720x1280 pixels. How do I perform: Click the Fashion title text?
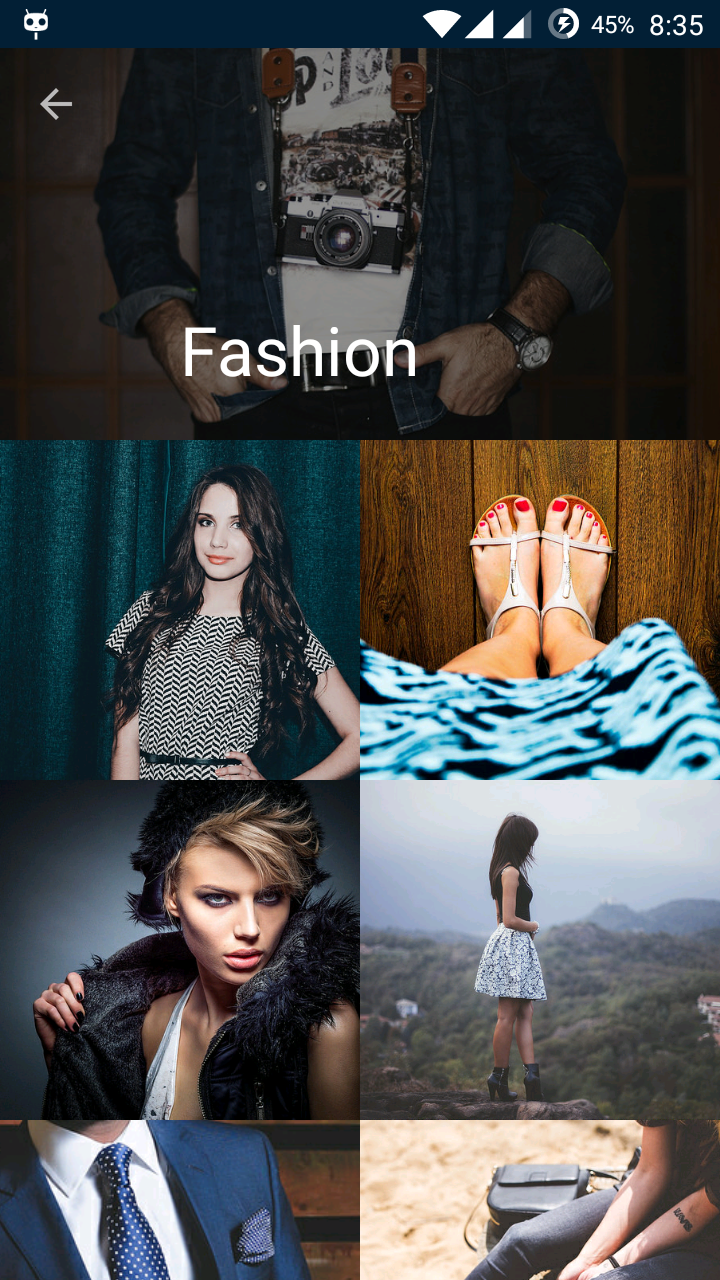click(300, 352)
